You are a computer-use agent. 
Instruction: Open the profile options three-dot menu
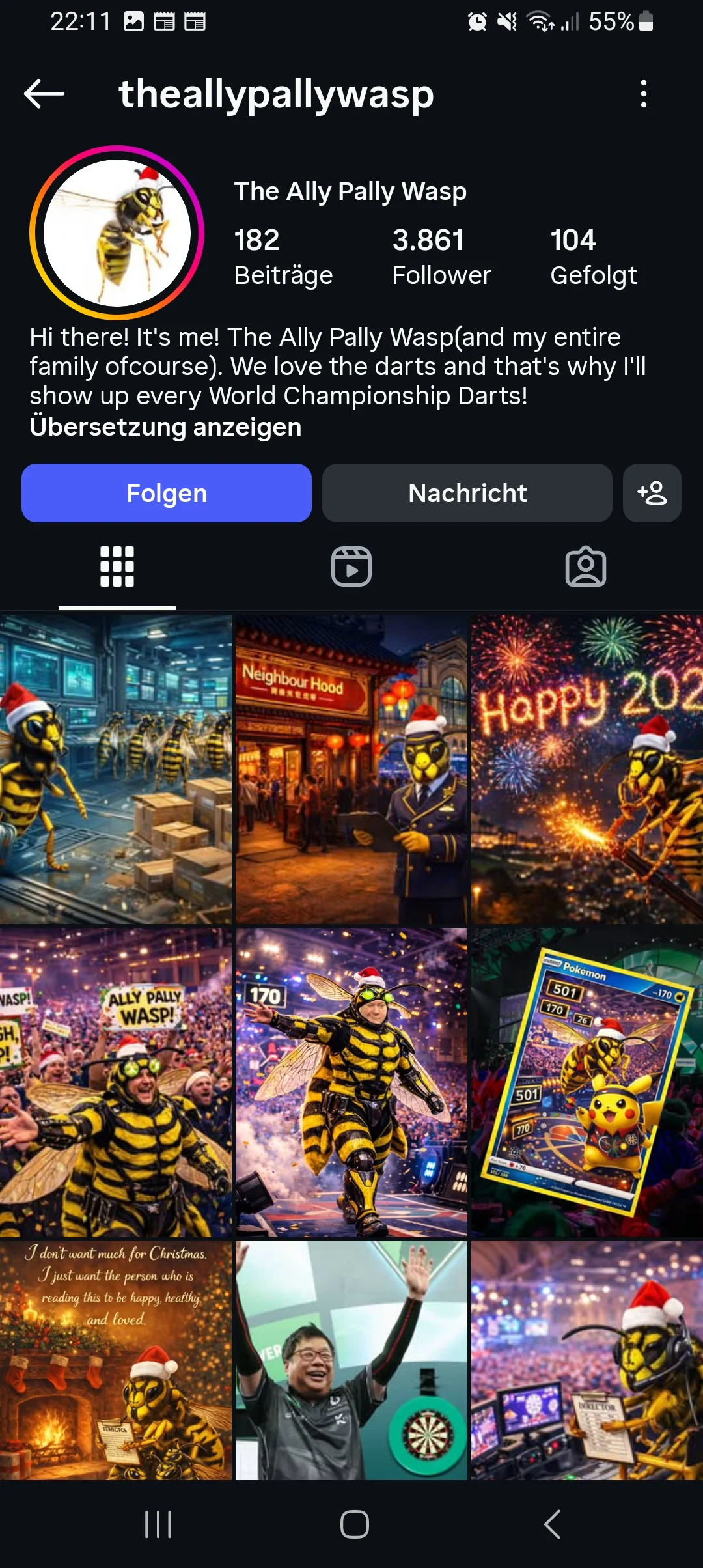click(x=643, y=95)
